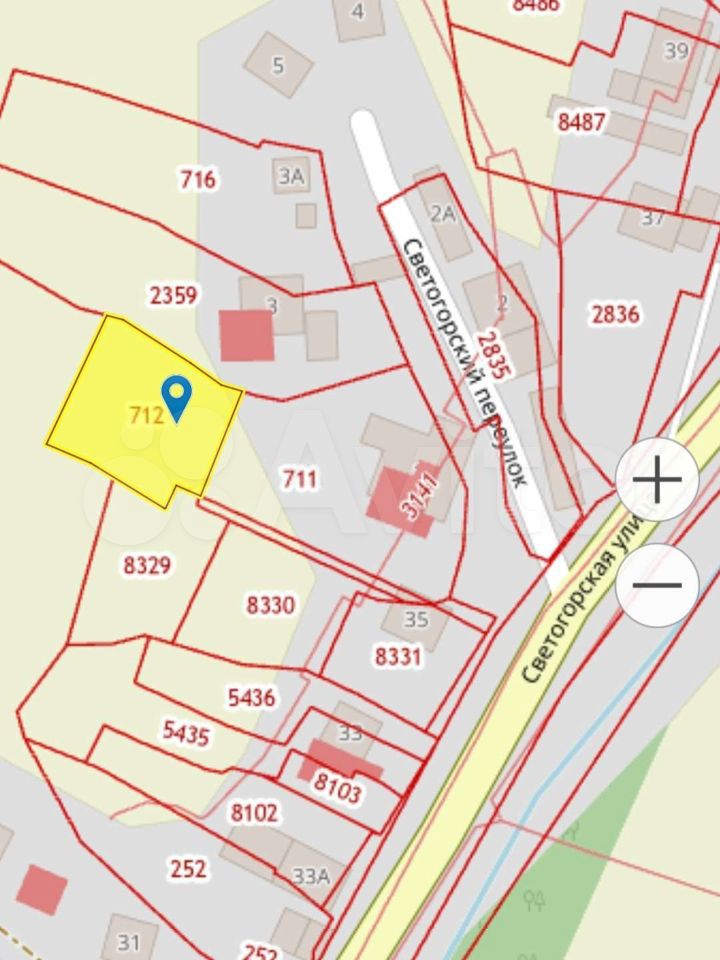Zoom out of the map
The width and height of the screenshot is (720, 960).
[657, 585]
